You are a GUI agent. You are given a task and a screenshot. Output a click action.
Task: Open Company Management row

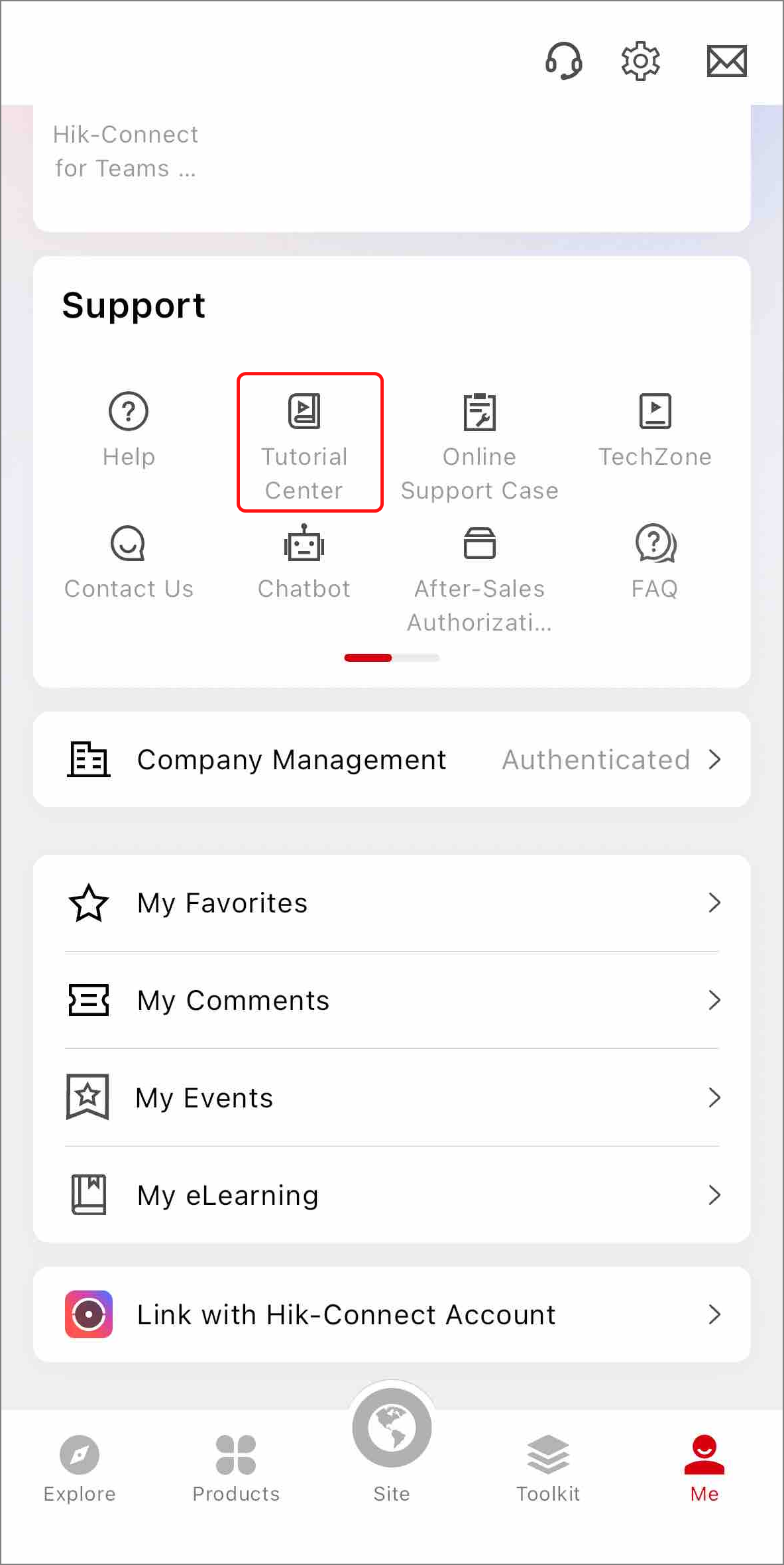[x=392, y=759]
